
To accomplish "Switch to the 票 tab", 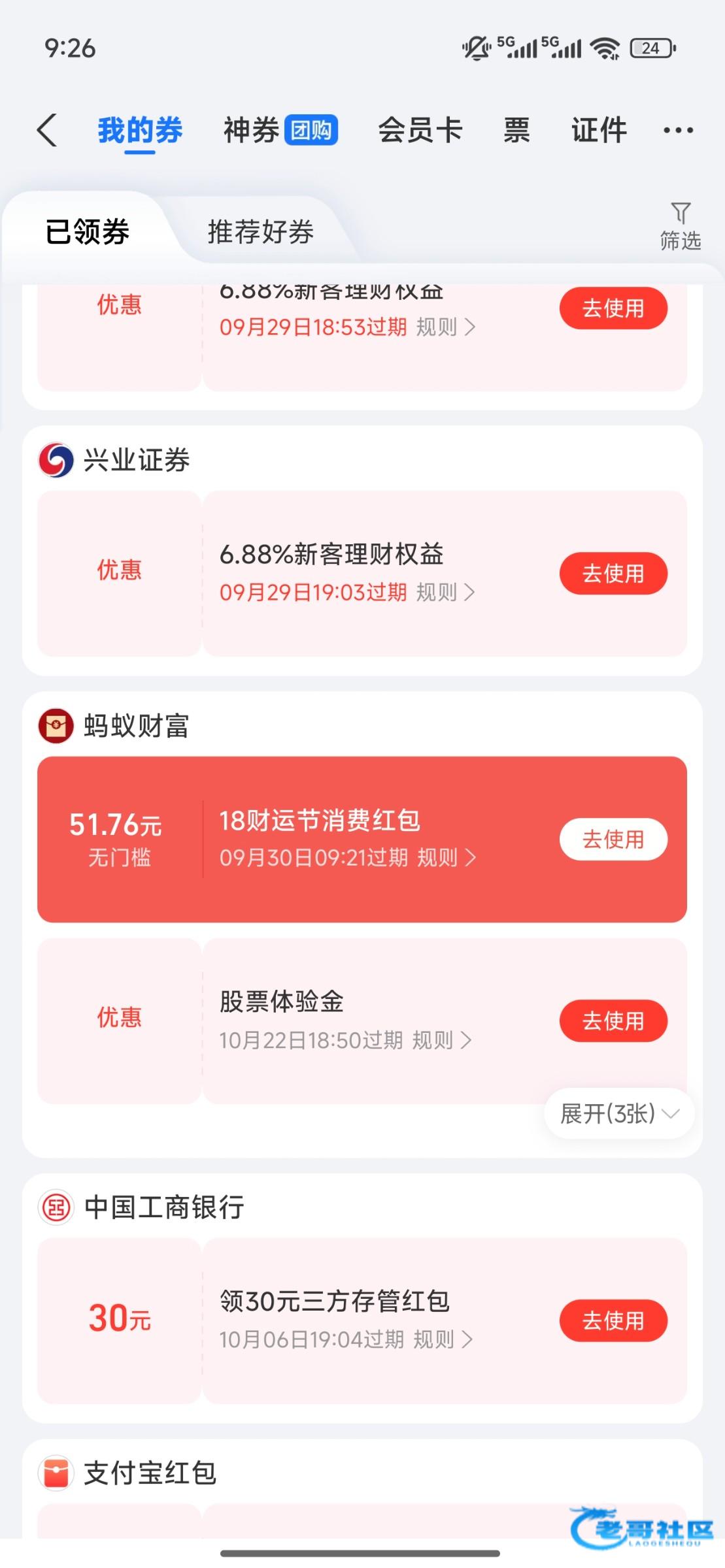I will [x=516, y=130].
